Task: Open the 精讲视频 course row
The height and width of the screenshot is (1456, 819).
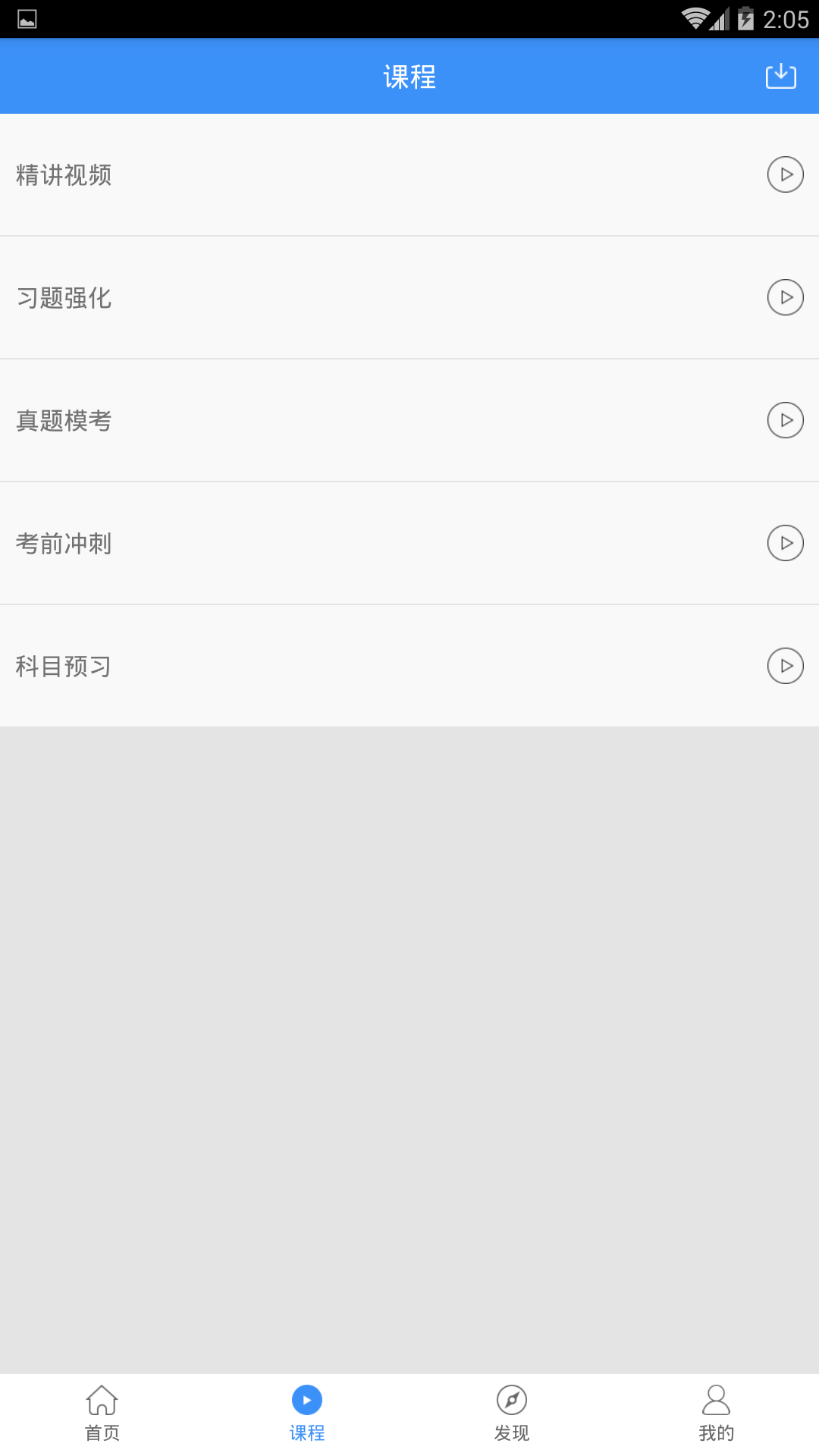Action: point(409,174)
